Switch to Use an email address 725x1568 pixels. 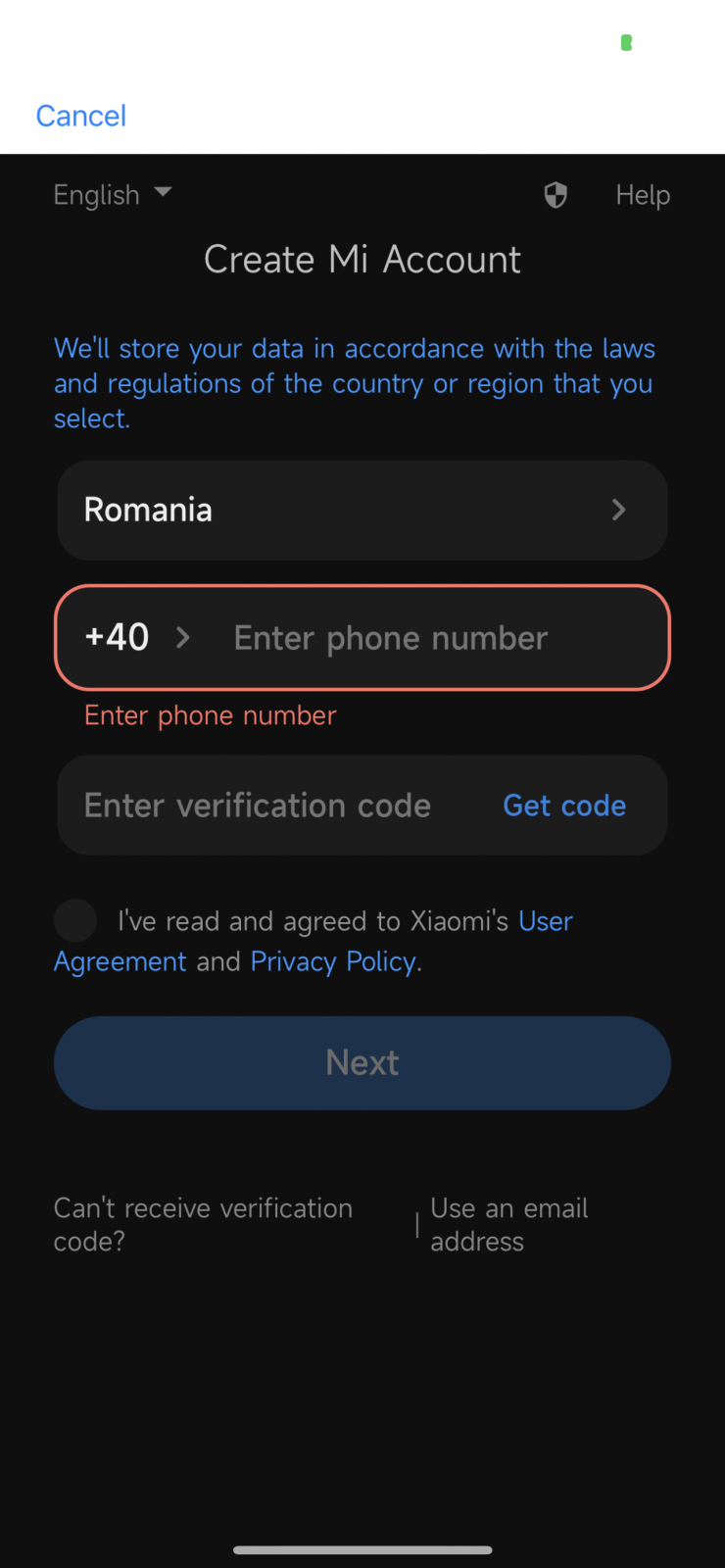point(509,1224)
